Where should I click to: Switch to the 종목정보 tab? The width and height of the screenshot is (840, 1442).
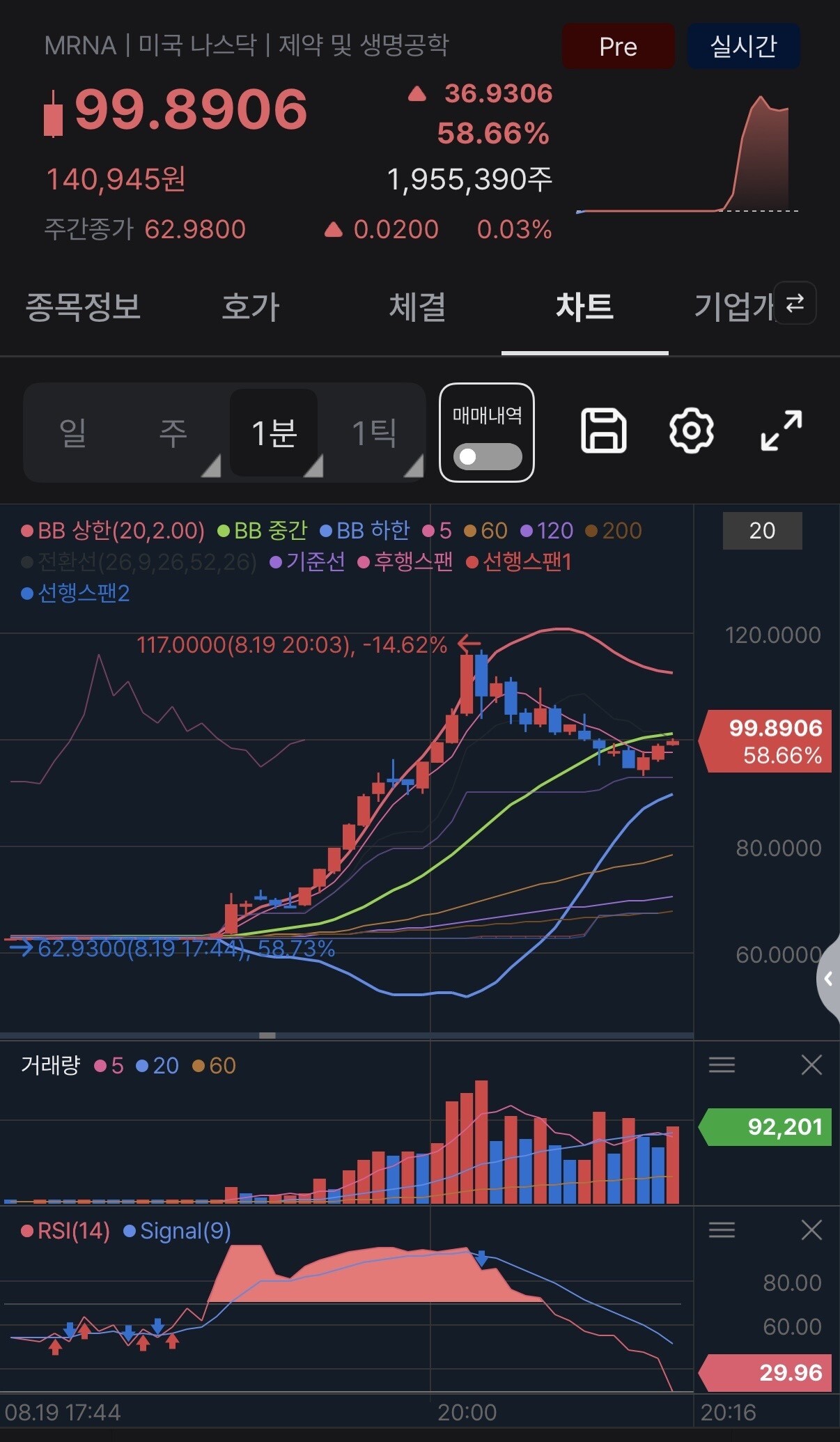click(x=83, y=307)
